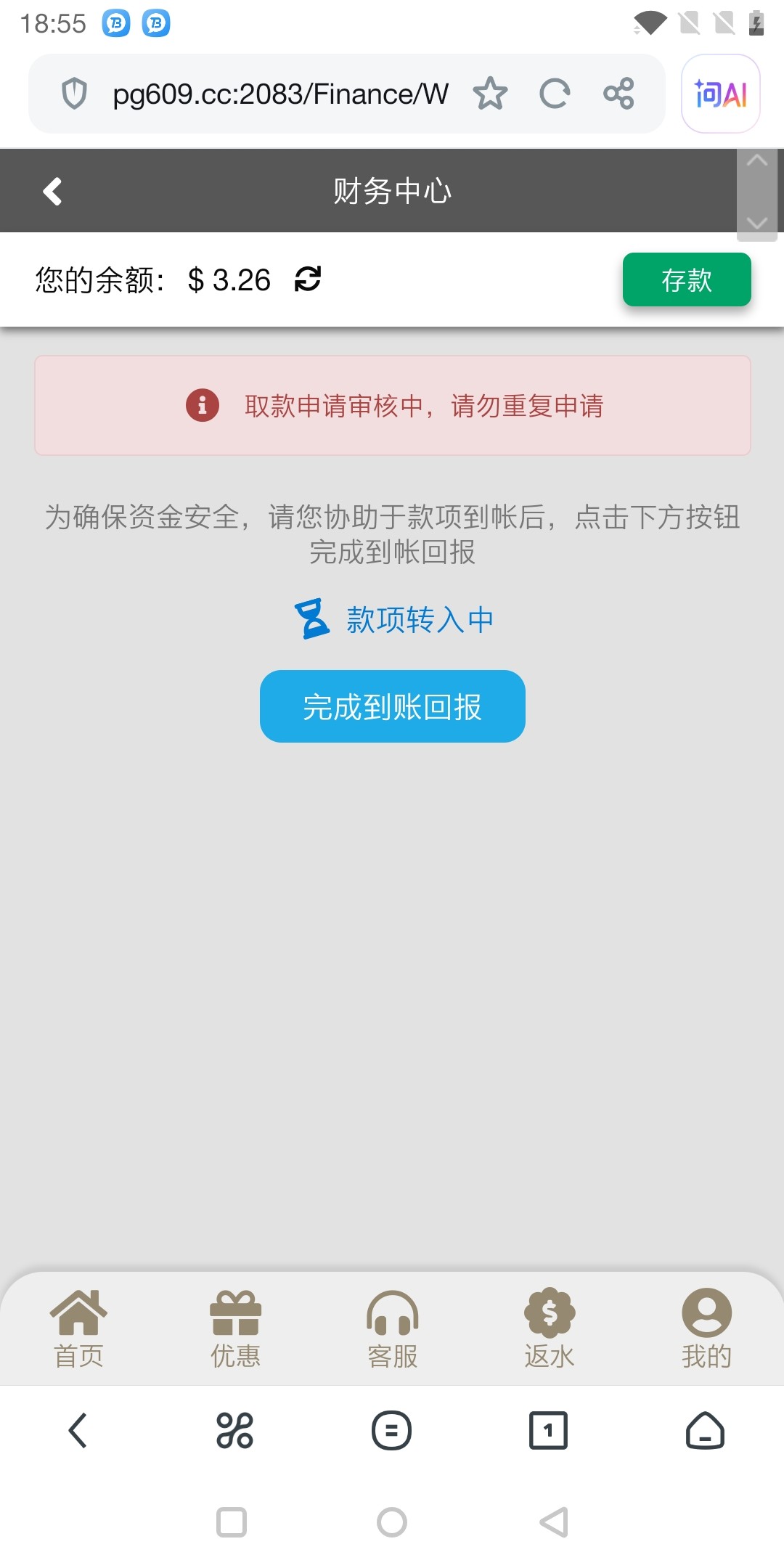The height and width of the screenshot is (1568, 784).
Task: Select the 返水 rebate icon
Action: 549,1315
